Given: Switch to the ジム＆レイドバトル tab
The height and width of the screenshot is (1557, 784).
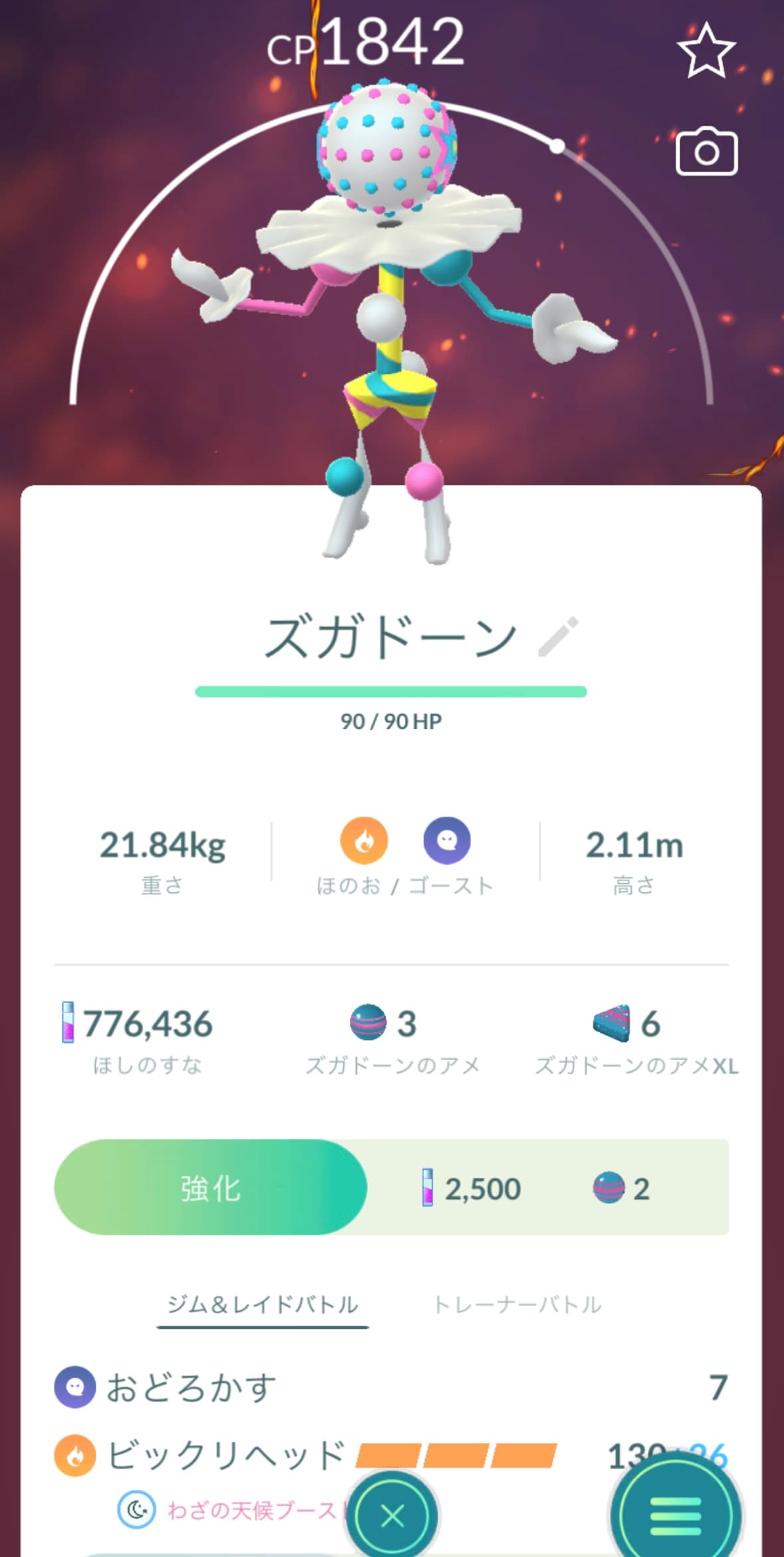Looking at the screenshot, I should pyautogui.click(x=263, y=1305).
